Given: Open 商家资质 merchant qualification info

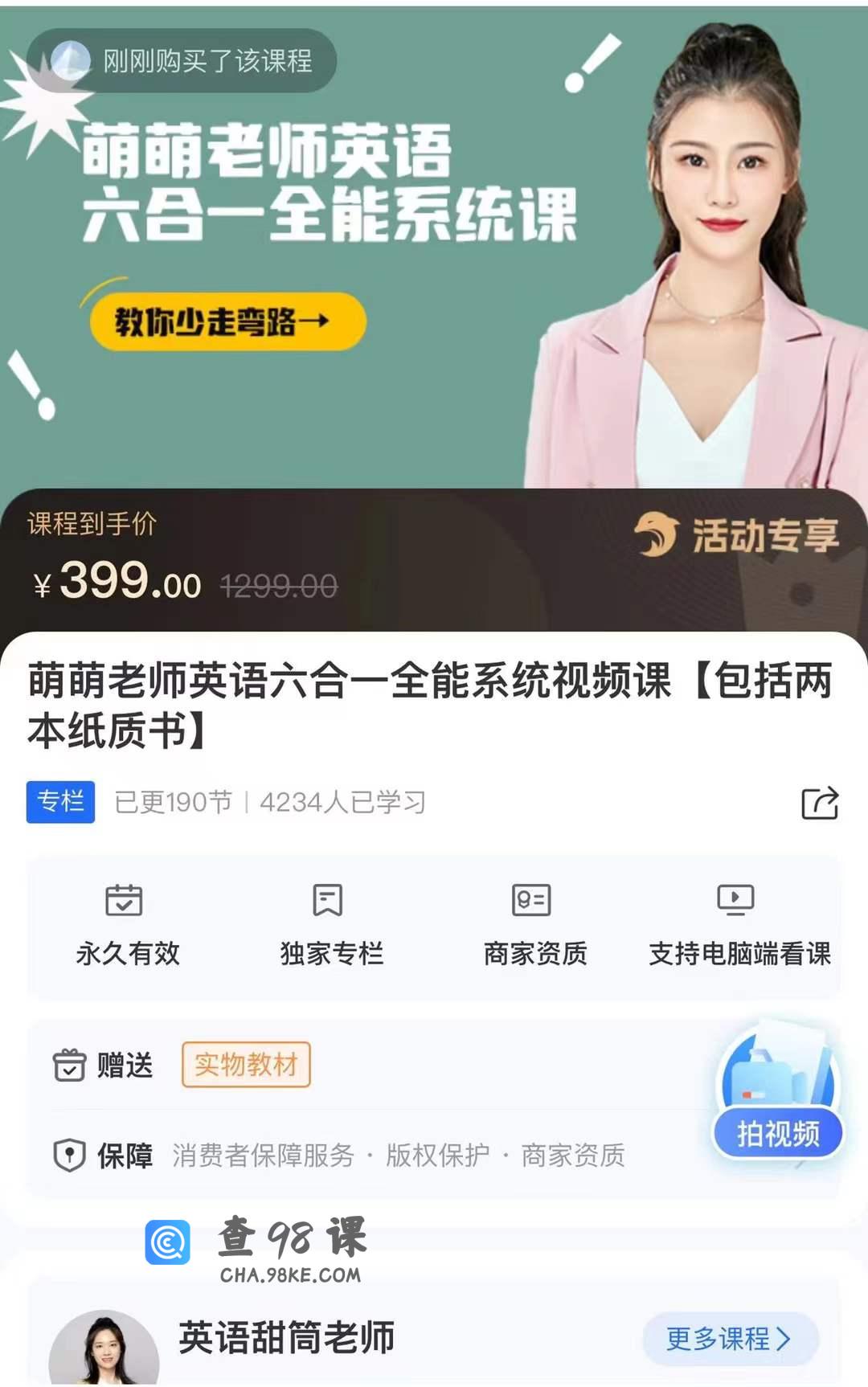Looking at the screenshot, I should [534, 926].
